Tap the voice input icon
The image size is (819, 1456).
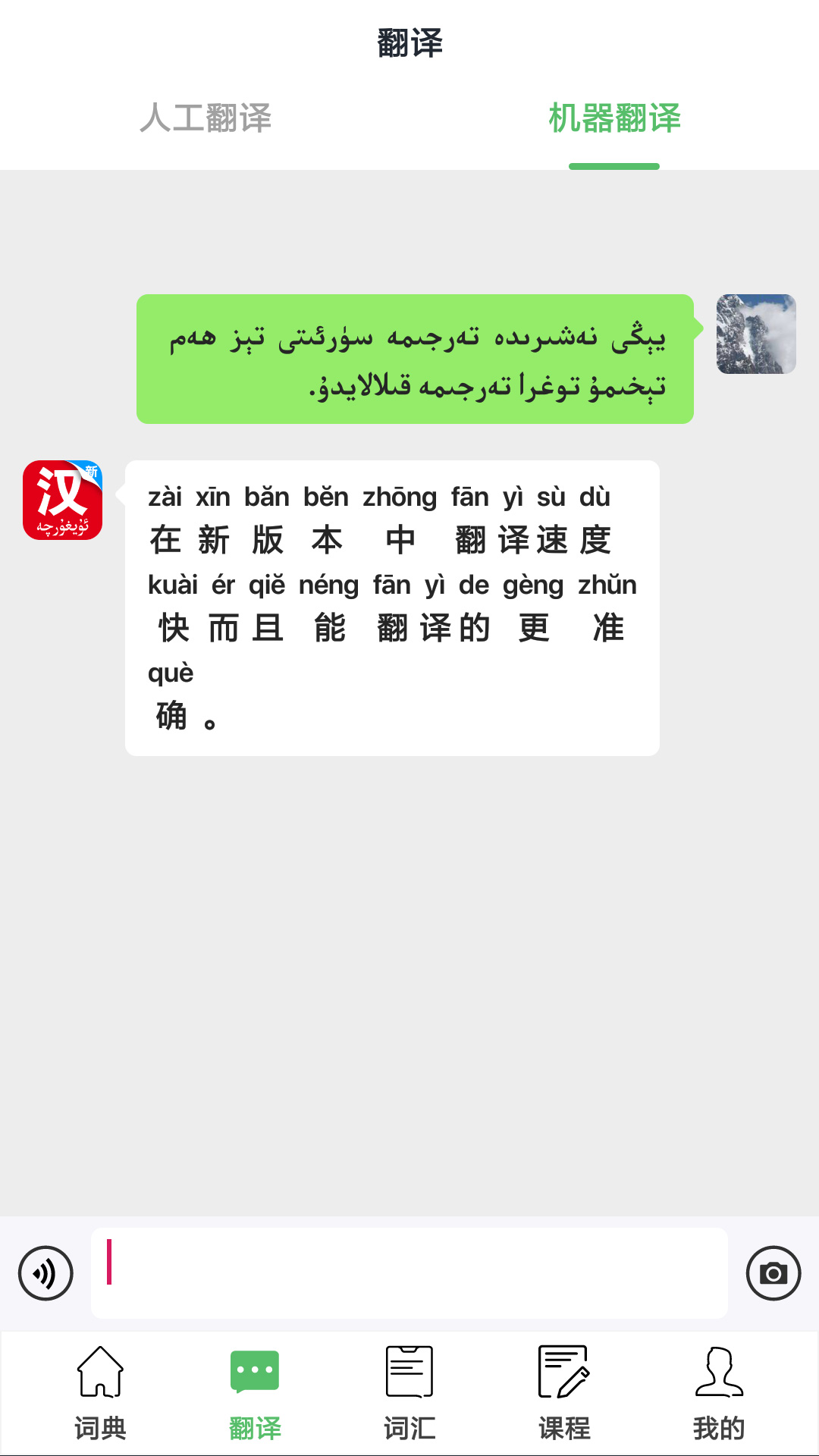click(45, 1273)
